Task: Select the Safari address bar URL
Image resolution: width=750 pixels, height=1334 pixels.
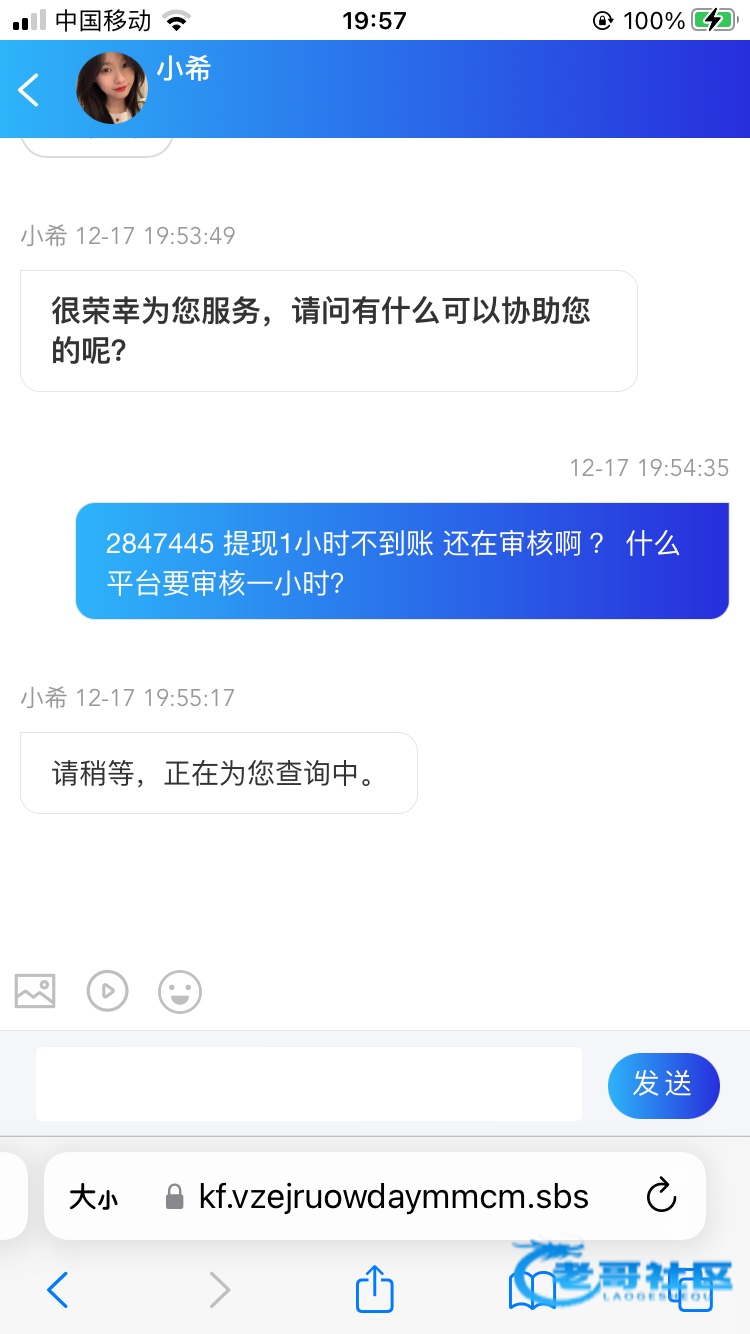Action: 393,1197
